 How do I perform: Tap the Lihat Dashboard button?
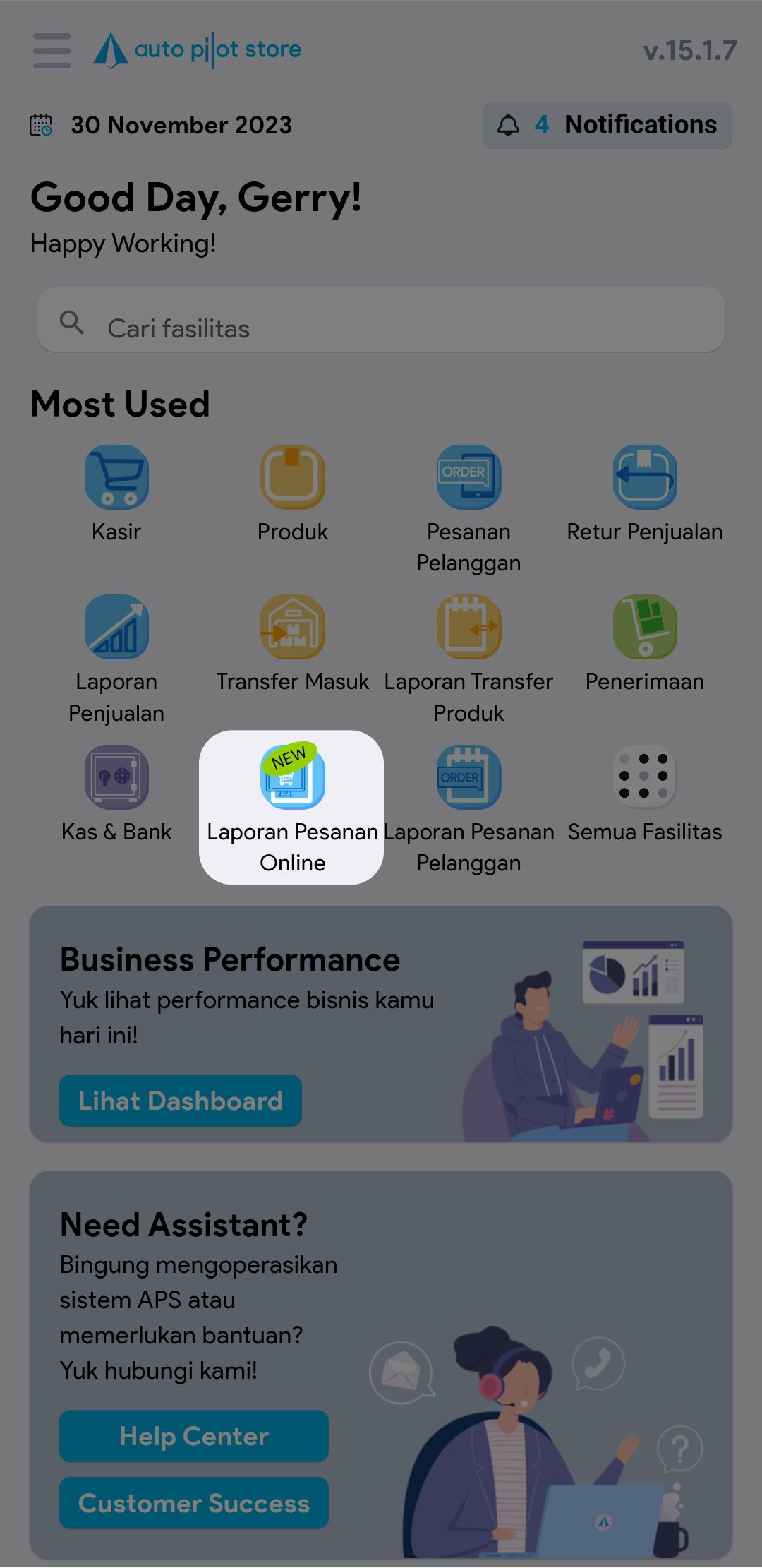pyautogui.click(x=181, y=1101)
